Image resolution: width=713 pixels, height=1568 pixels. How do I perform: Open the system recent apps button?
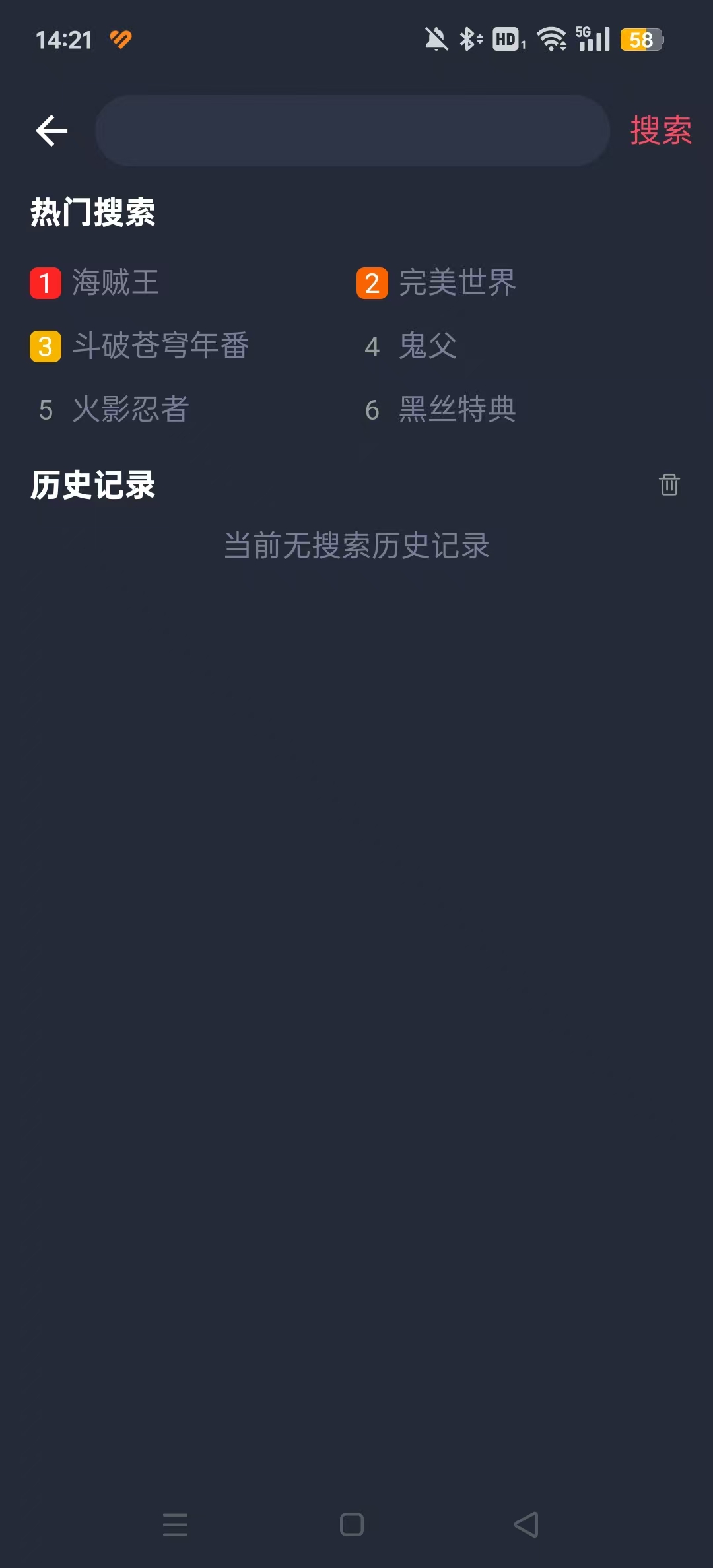[175, 1524]
